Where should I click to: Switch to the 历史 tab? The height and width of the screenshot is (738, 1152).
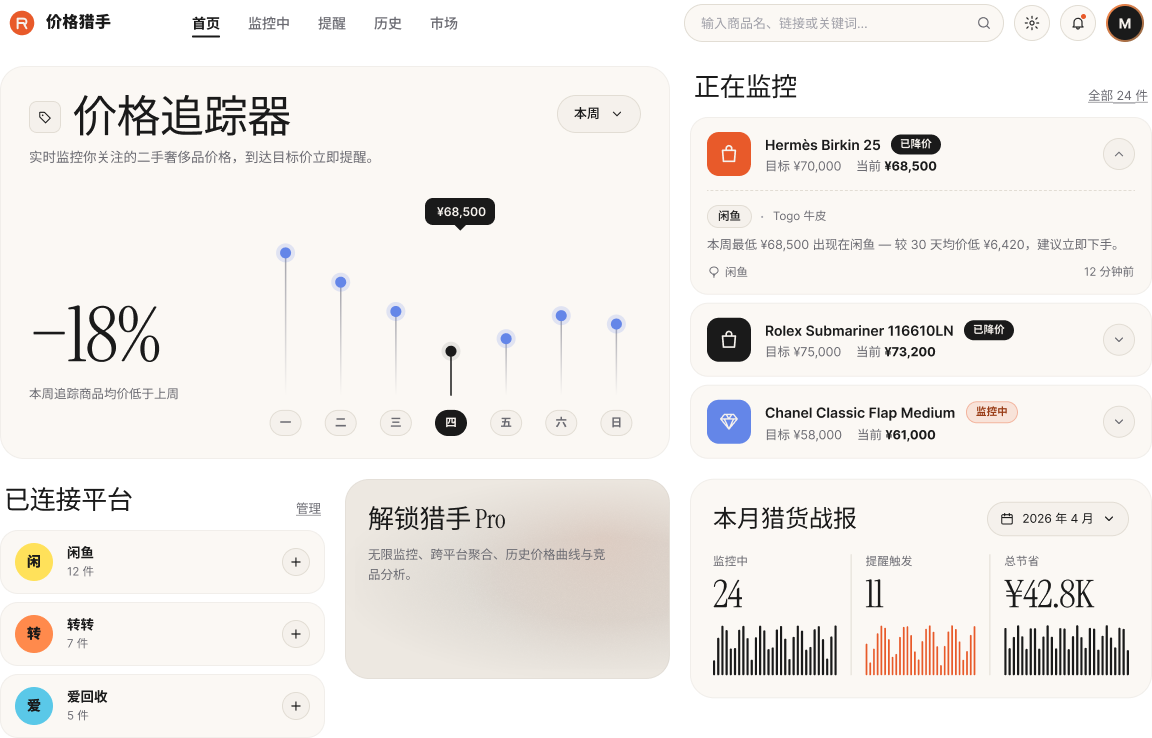click(x=387, y=23)
